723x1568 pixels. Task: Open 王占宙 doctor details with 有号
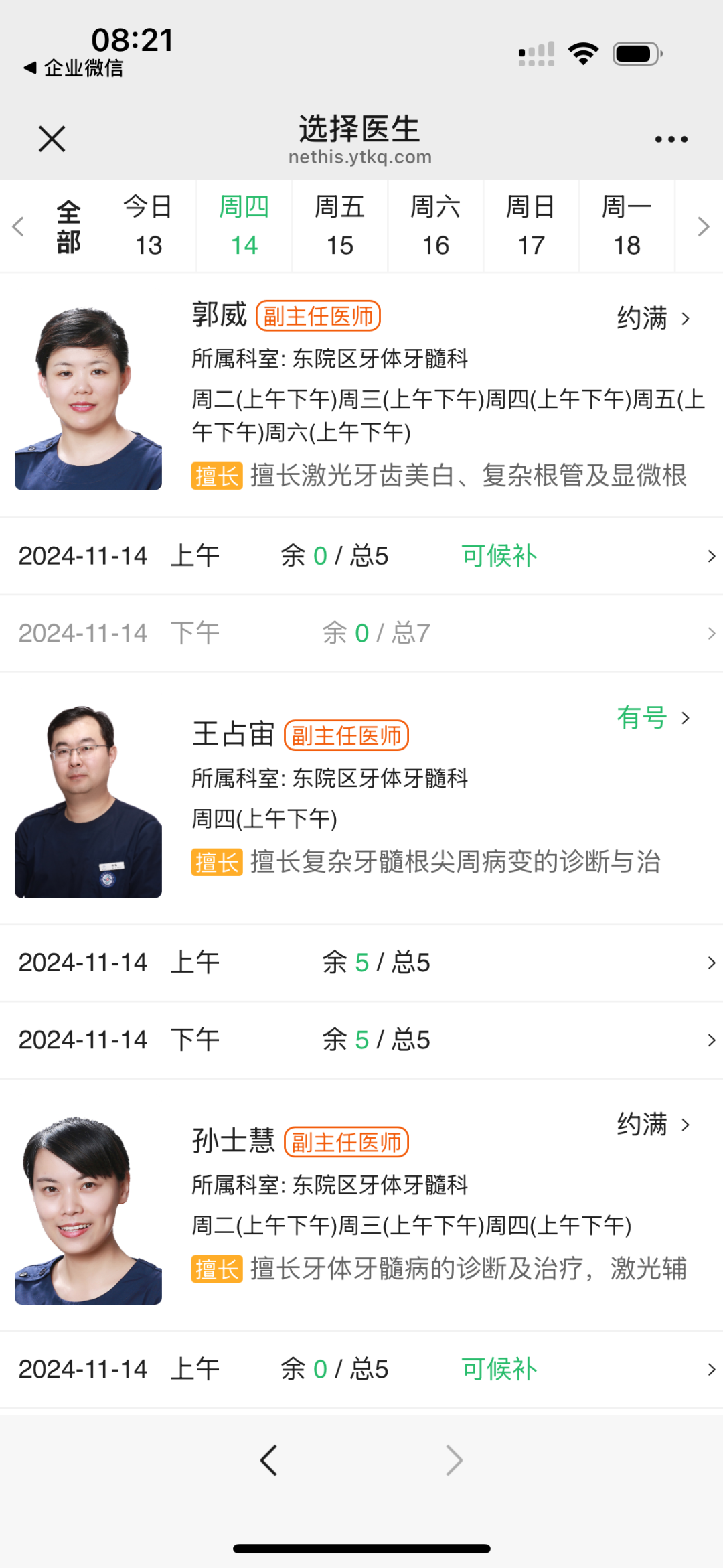point(653,718)
